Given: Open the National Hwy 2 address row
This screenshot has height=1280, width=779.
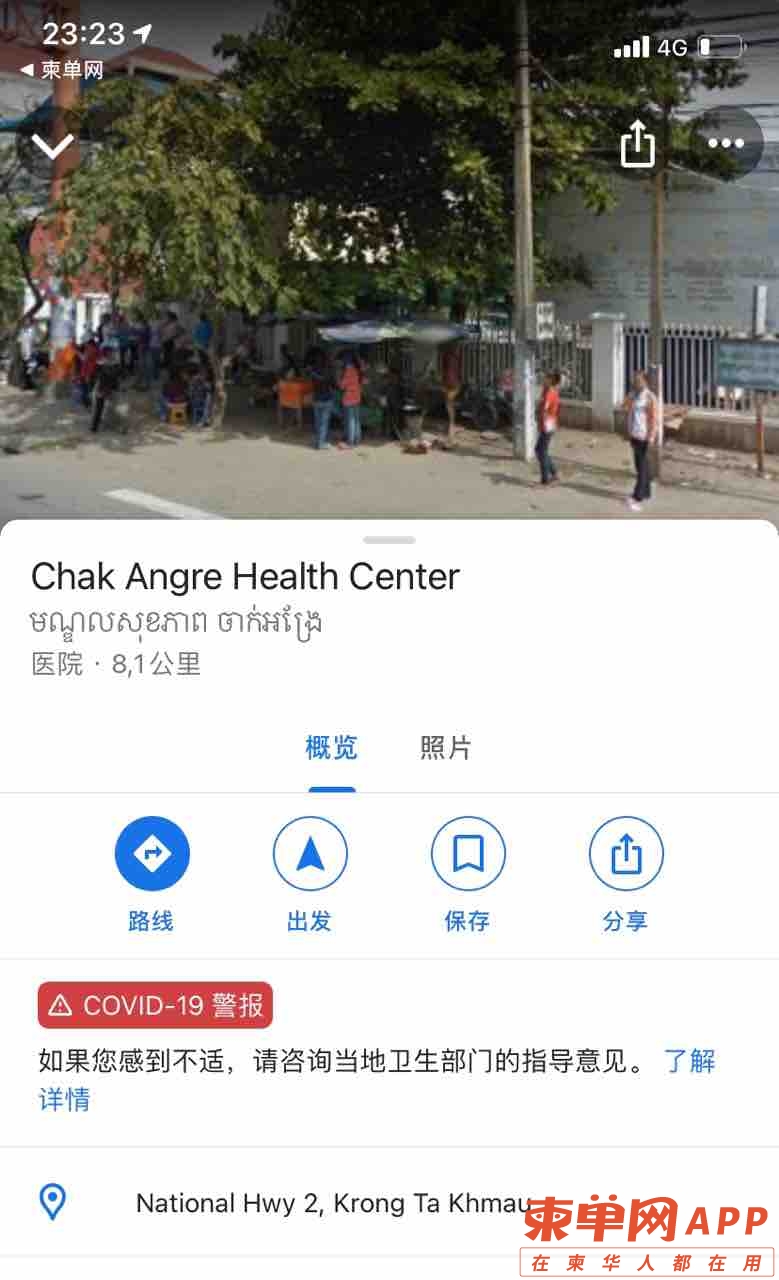Looking at the screenshot, I should [x=330, y=1203].
